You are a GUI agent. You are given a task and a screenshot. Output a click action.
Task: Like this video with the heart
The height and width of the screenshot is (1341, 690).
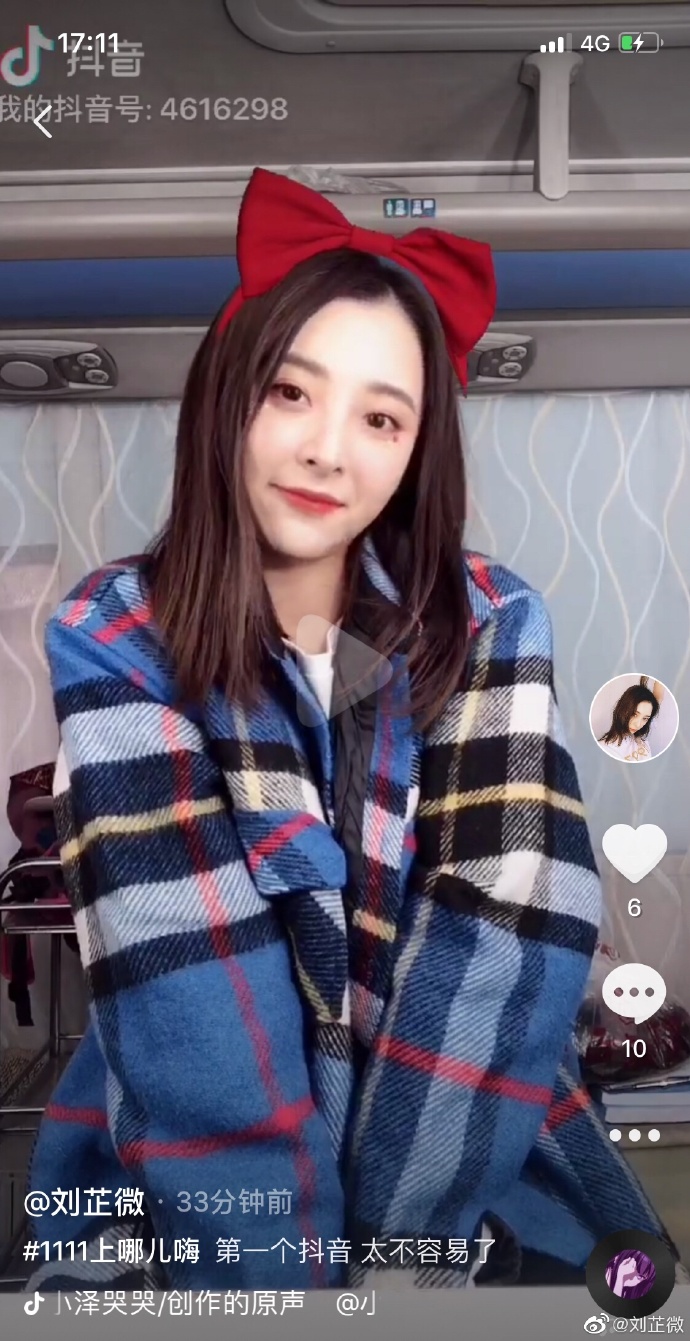[x=634, y=853]
